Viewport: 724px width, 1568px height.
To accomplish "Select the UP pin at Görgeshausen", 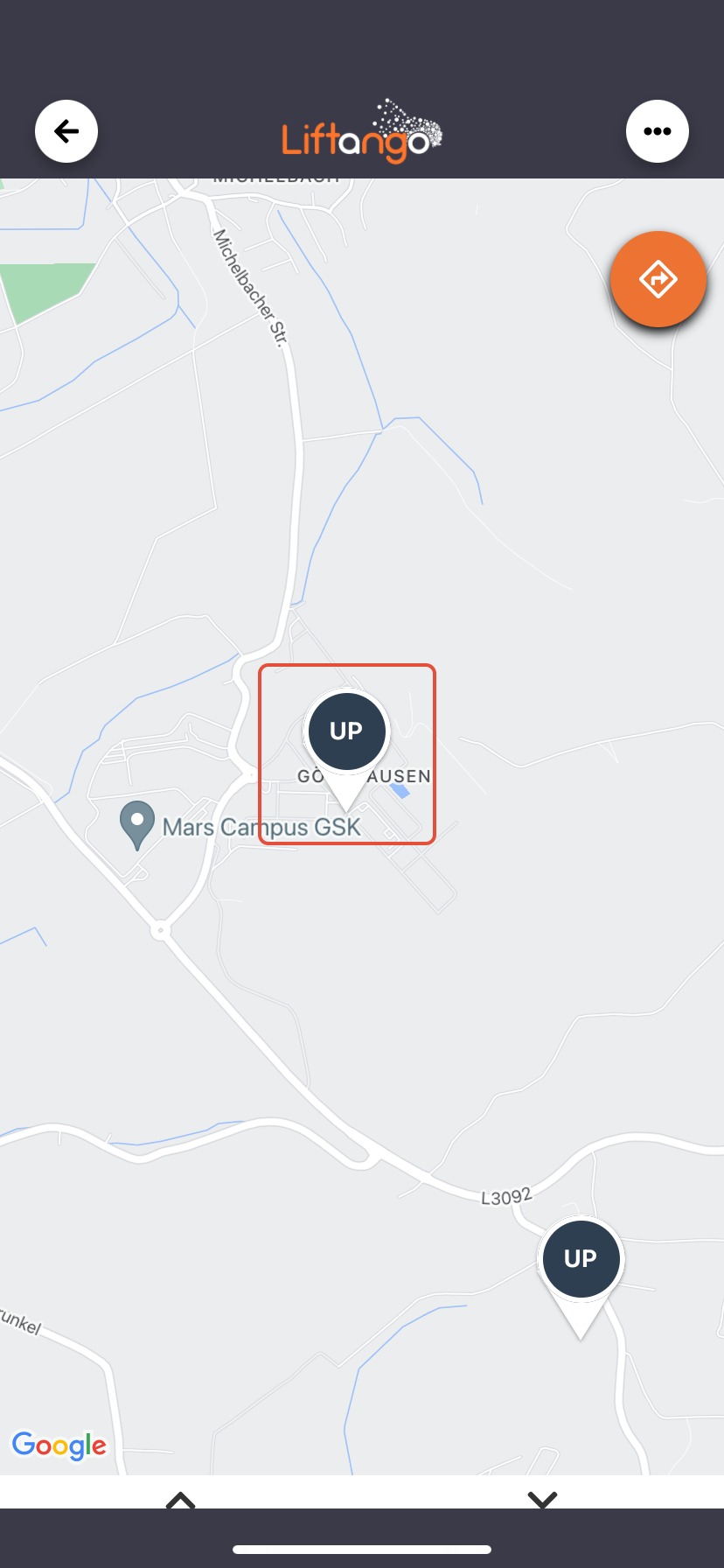I will [346, 731].
